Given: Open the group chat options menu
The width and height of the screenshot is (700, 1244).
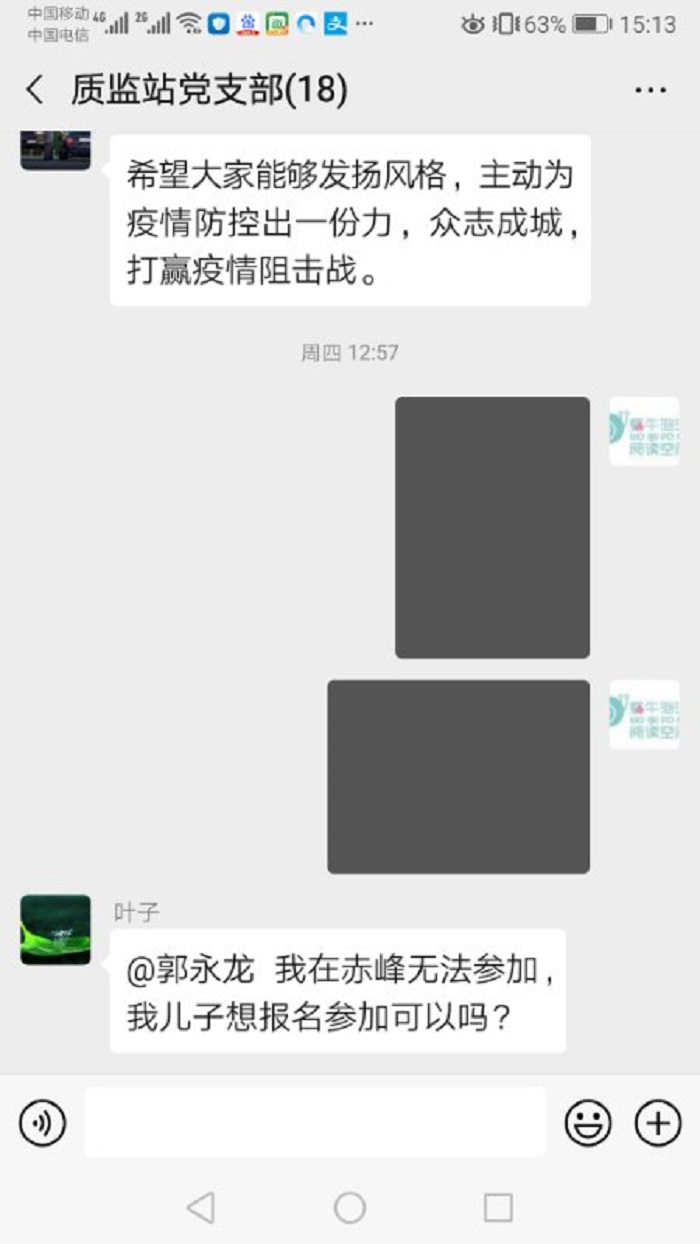Looking at the screenshot, I should point(651,90).
